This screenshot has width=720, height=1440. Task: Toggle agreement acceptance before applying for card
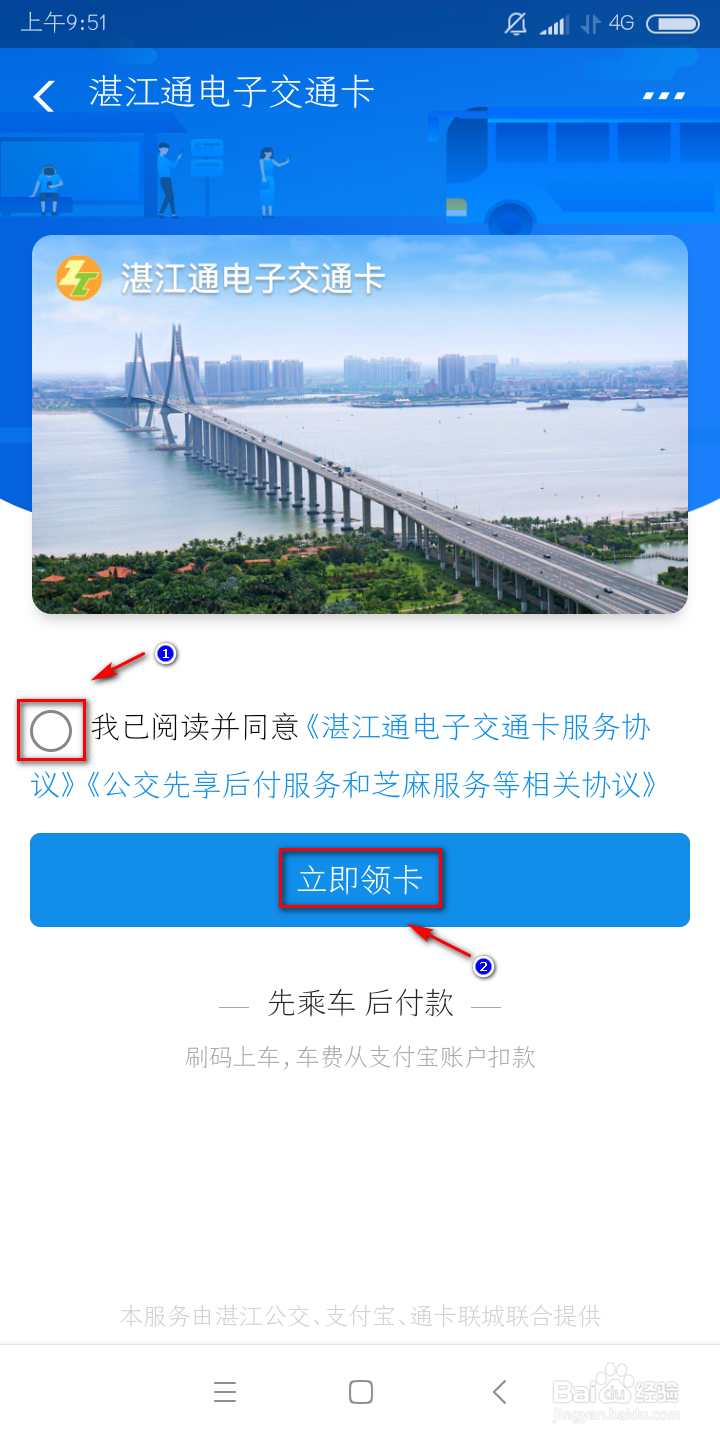click(50, 730)
